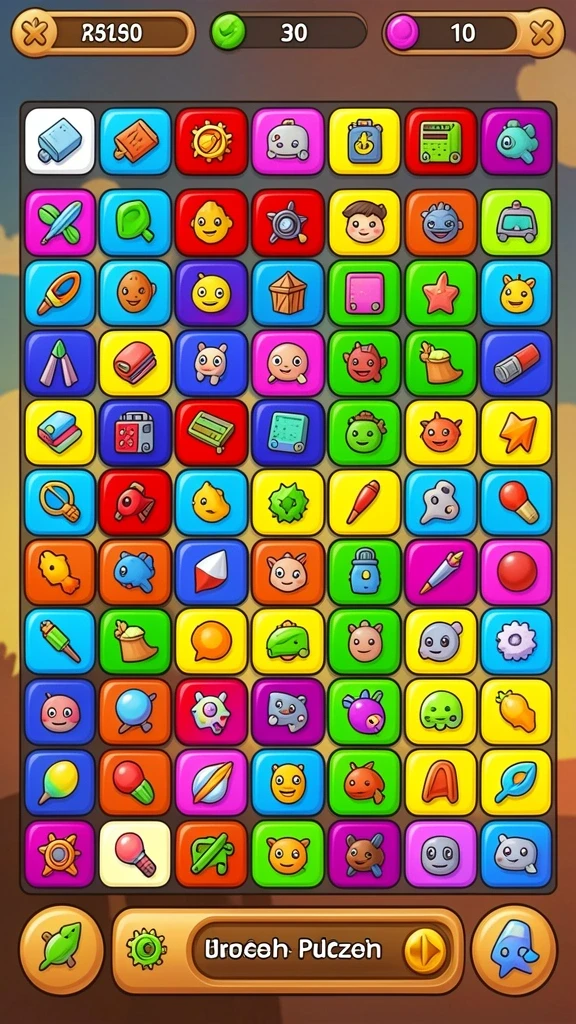This screenshot has height=1024, width=576.
Task: Tap the X button in the top-right corner
Action: [543, 33]
